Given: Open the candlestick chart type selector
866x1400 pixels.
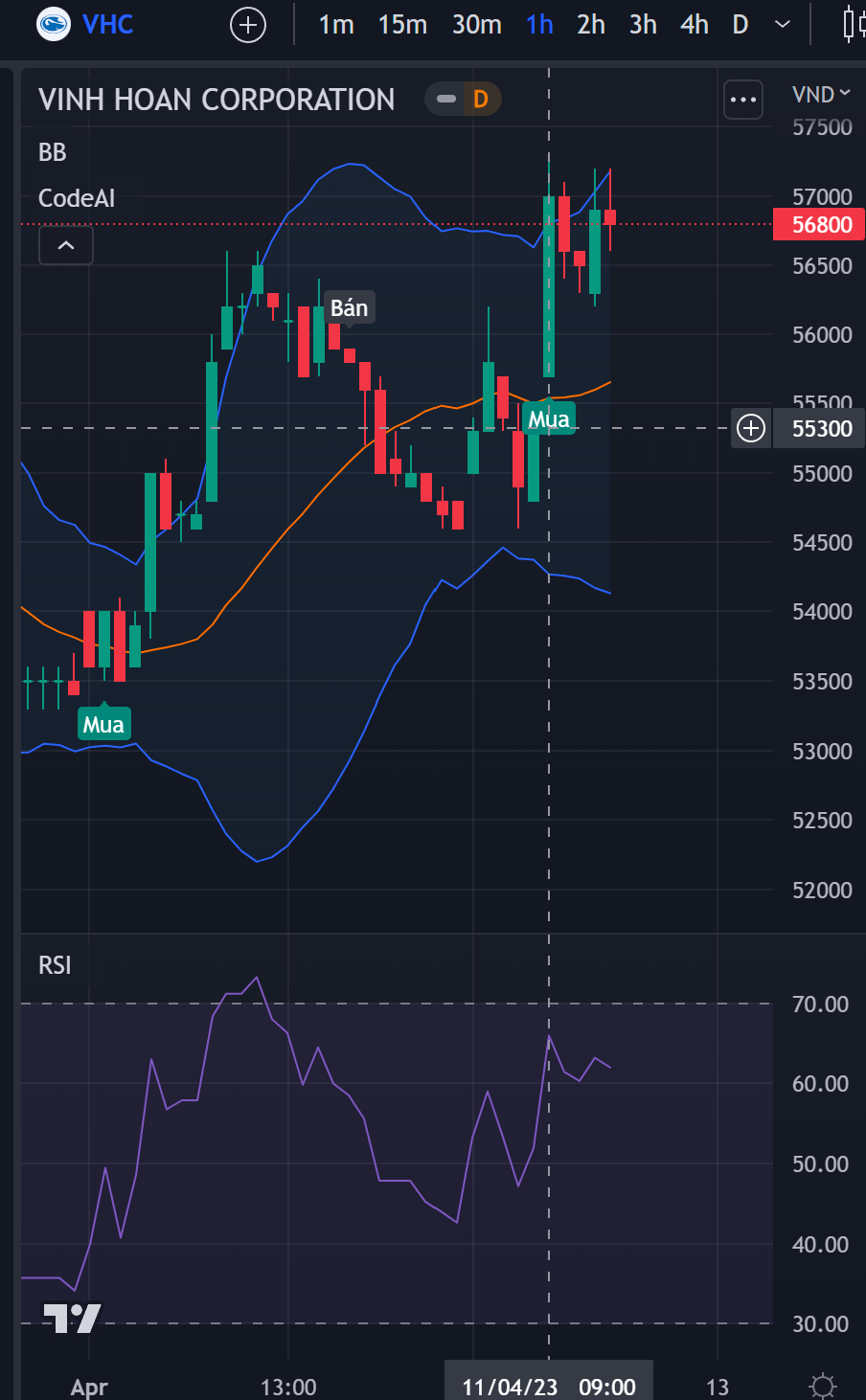Looking at the screenshot, I should (x=851, y=25).
